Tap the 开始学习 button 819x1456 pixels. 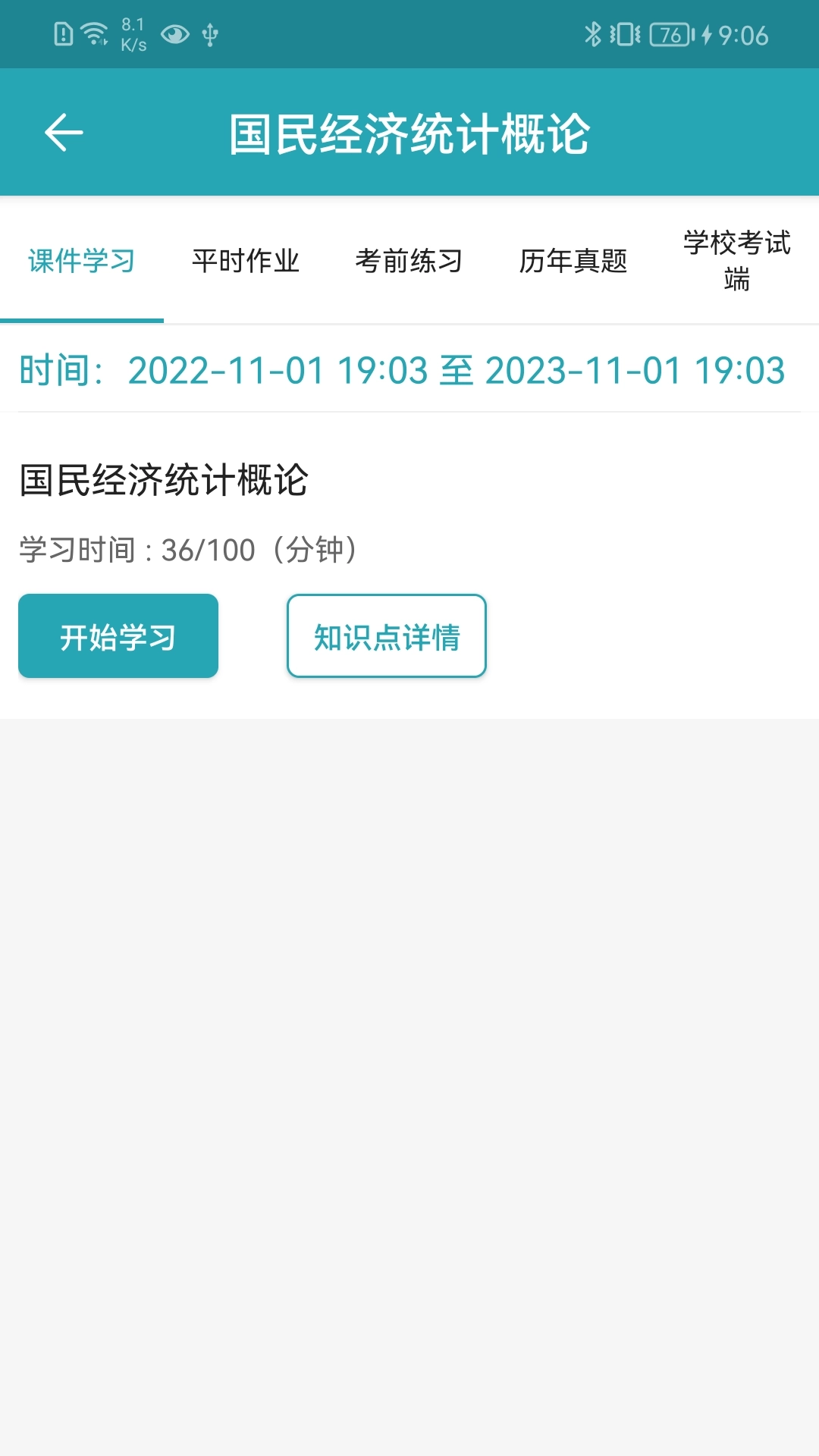(118, 635)
